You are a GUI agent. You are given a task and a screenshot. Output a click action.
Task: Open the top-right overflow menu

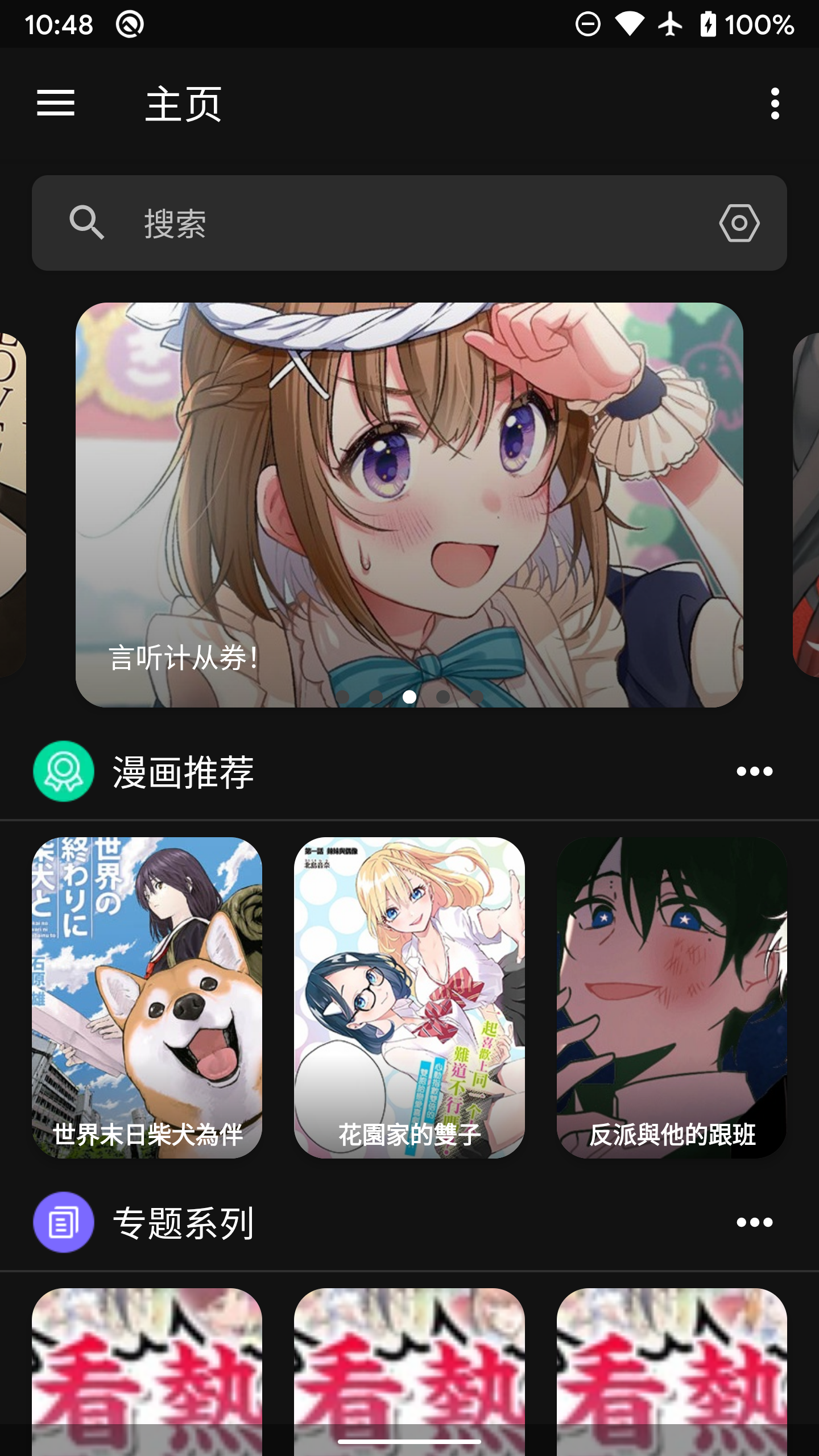[775, 104]
